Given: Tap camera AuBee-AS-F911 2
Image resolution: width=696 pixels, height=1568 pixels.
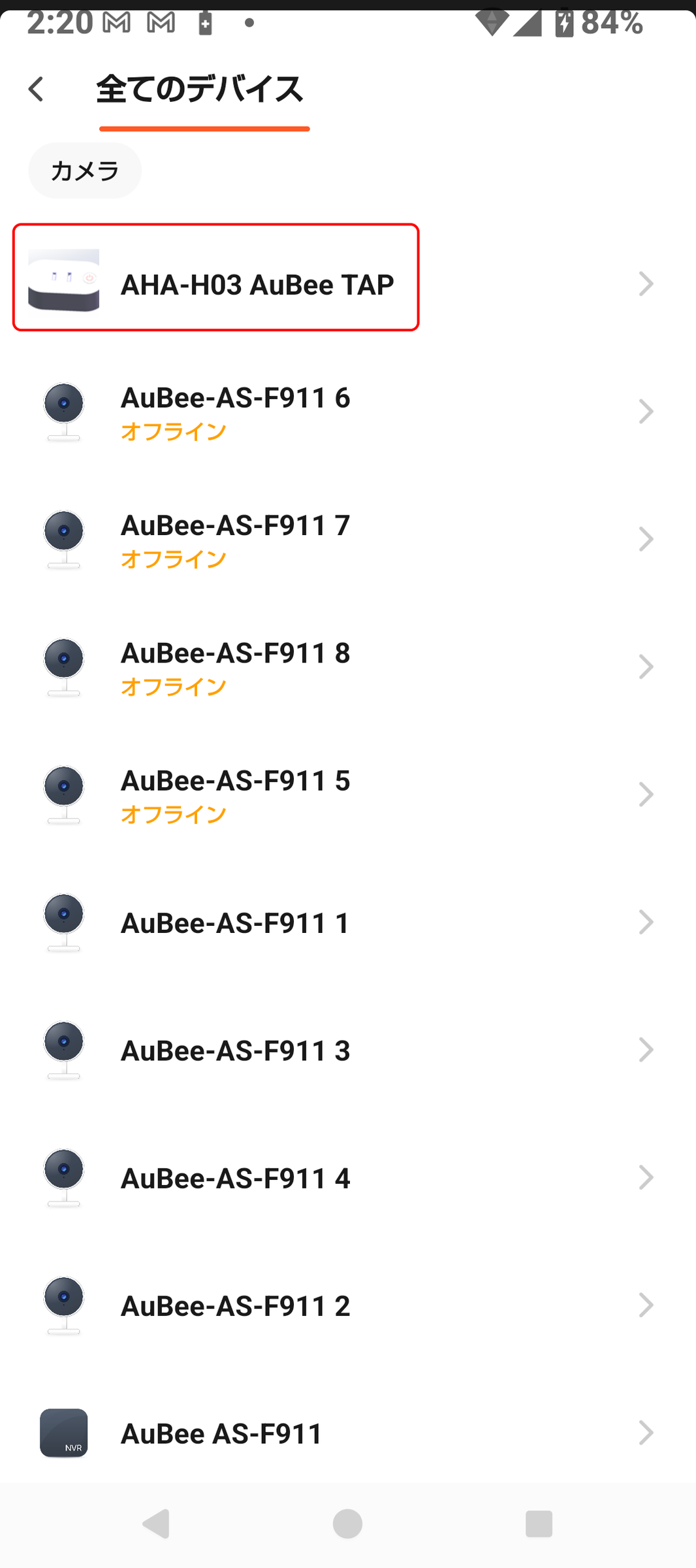Looking at the screenshot, I should (x=347, y=1305).
